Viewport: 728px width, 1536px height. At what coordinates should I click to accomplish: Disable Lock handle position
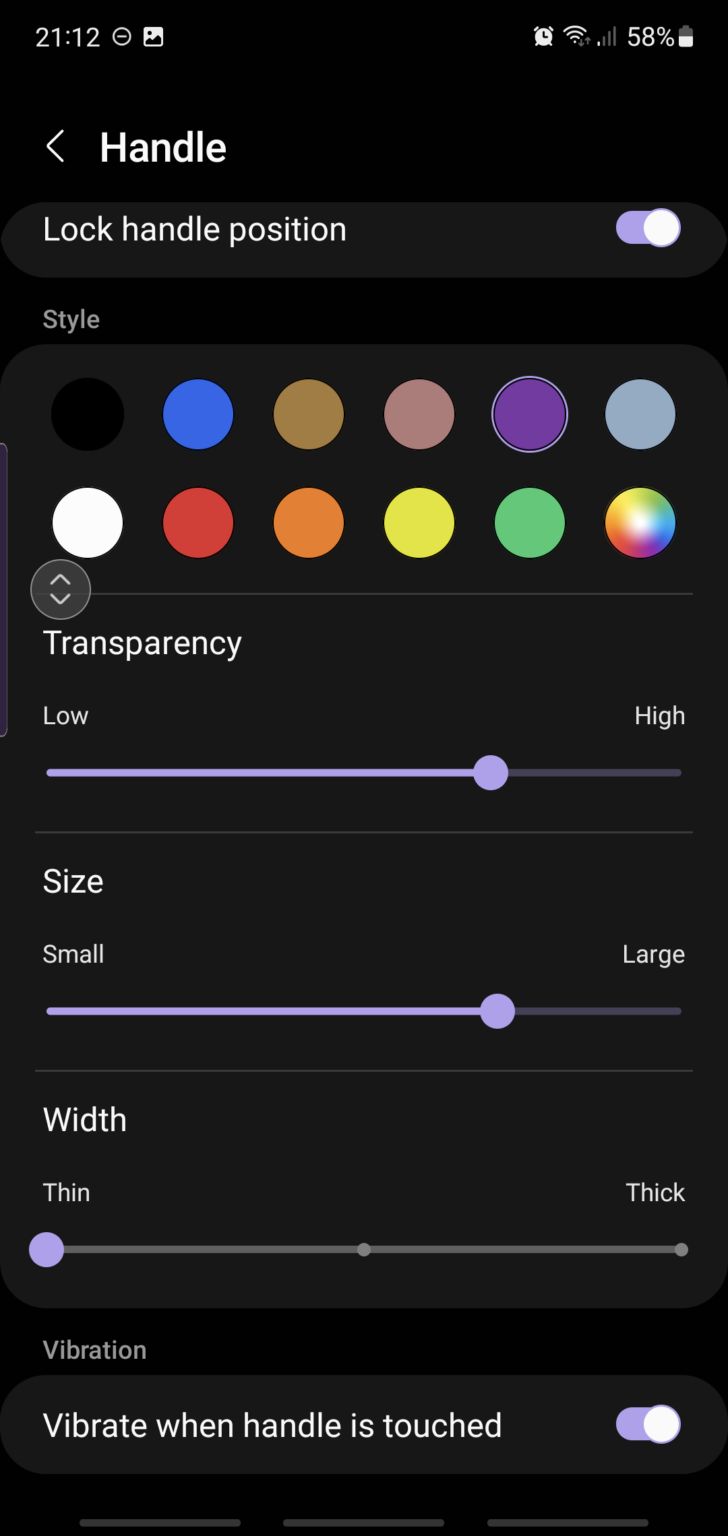click(648, 228)
